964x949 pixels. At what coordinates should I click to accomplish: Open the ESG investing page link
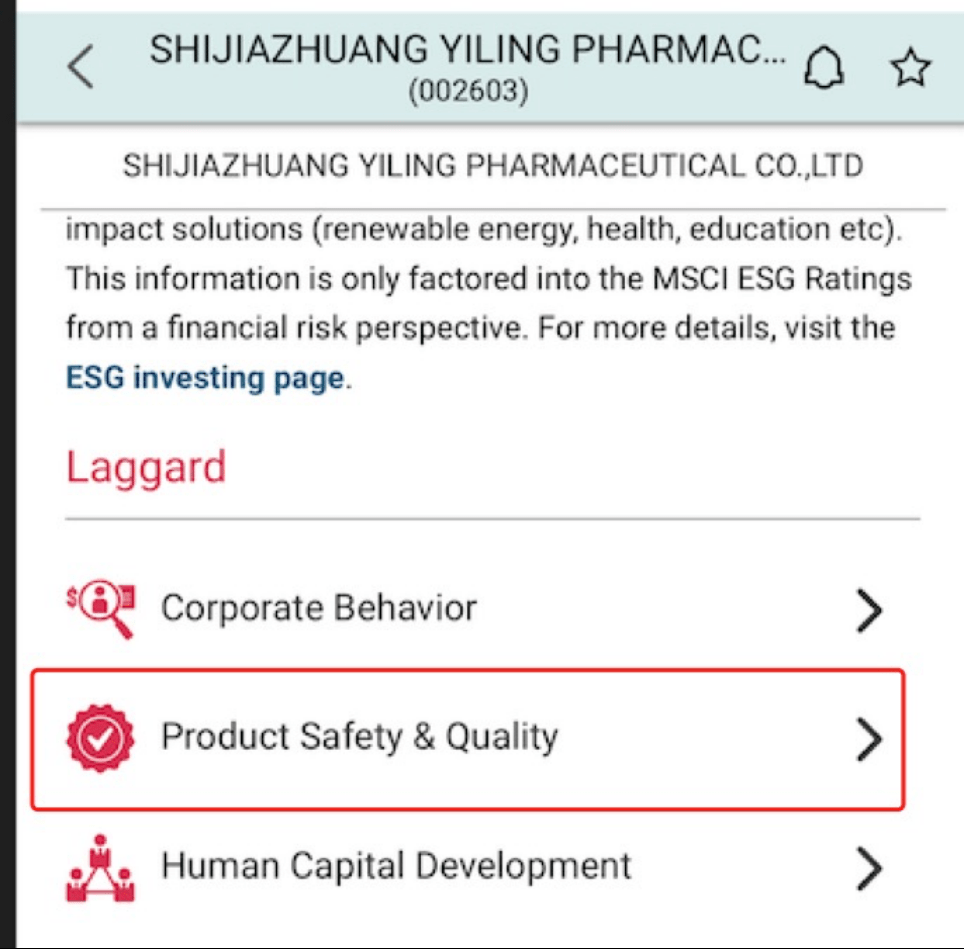205,378
